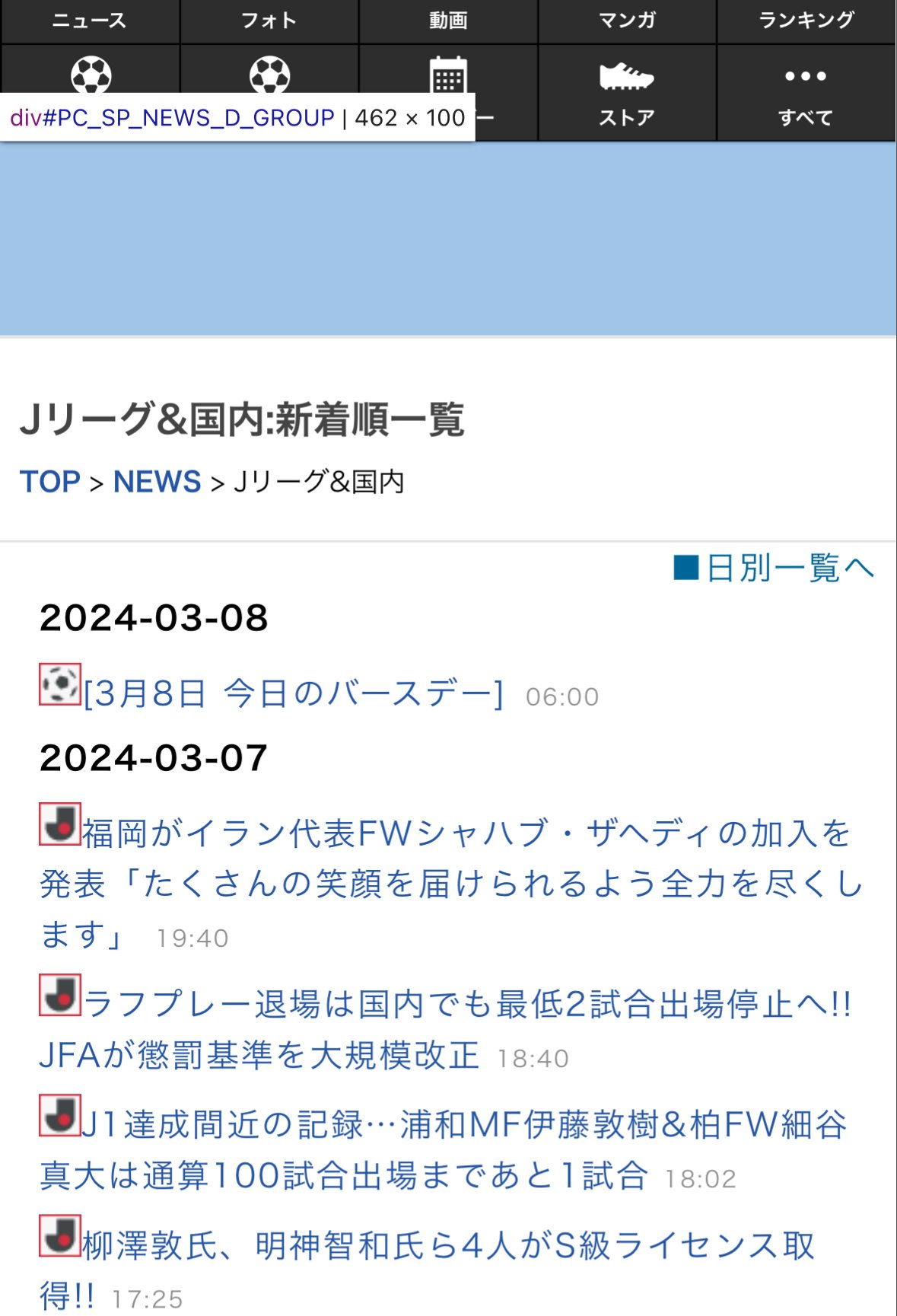The height and width of the screenshot is (1316, 897).
Task: Open the ニュース tab
Action: coord(89,21)
